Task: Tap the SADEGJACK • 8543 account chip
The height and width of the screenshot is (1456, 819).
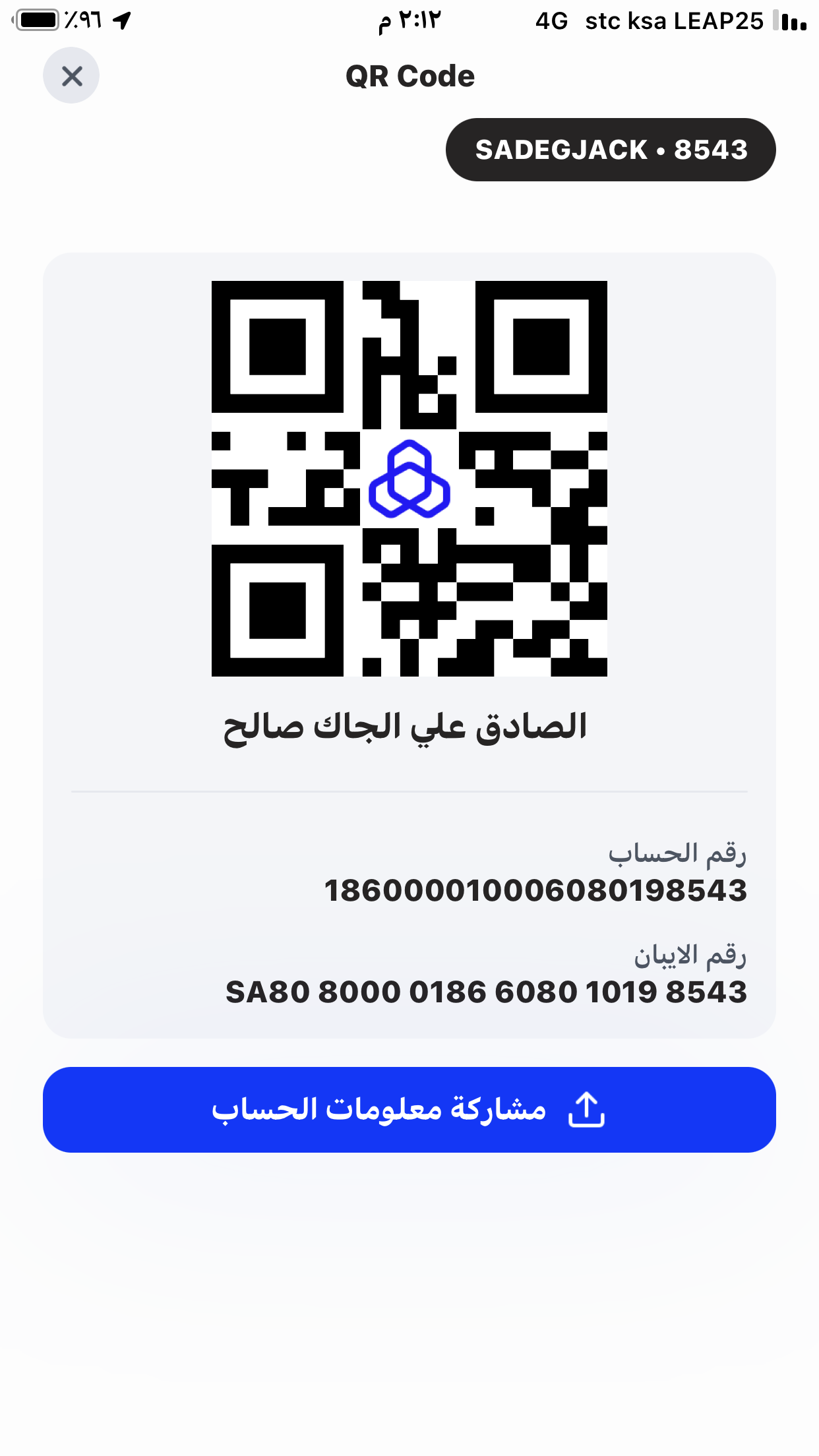Action: pos(611,150)
